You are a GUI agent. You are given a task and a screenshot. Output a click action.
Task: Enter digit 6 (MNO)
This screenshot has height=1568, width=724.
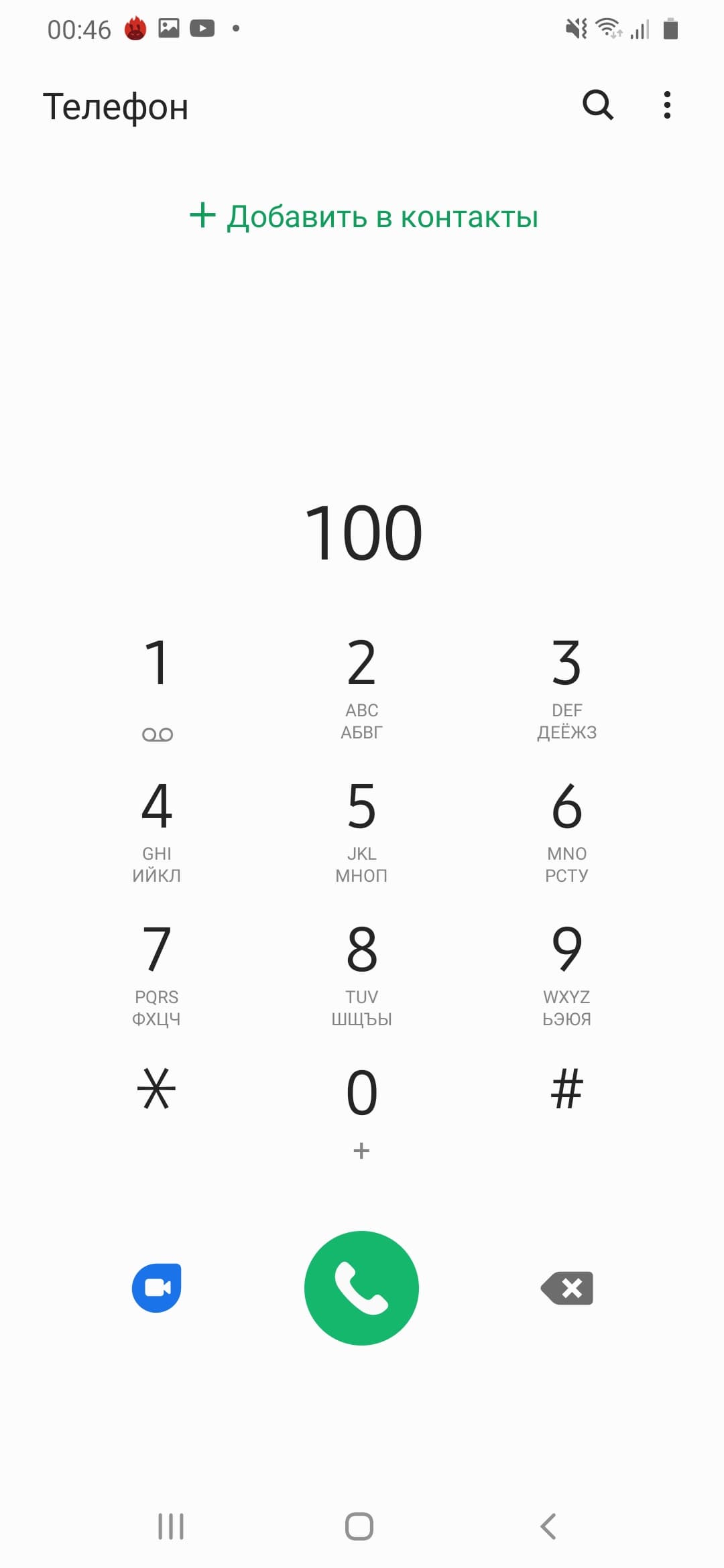[x=566, y=829]
